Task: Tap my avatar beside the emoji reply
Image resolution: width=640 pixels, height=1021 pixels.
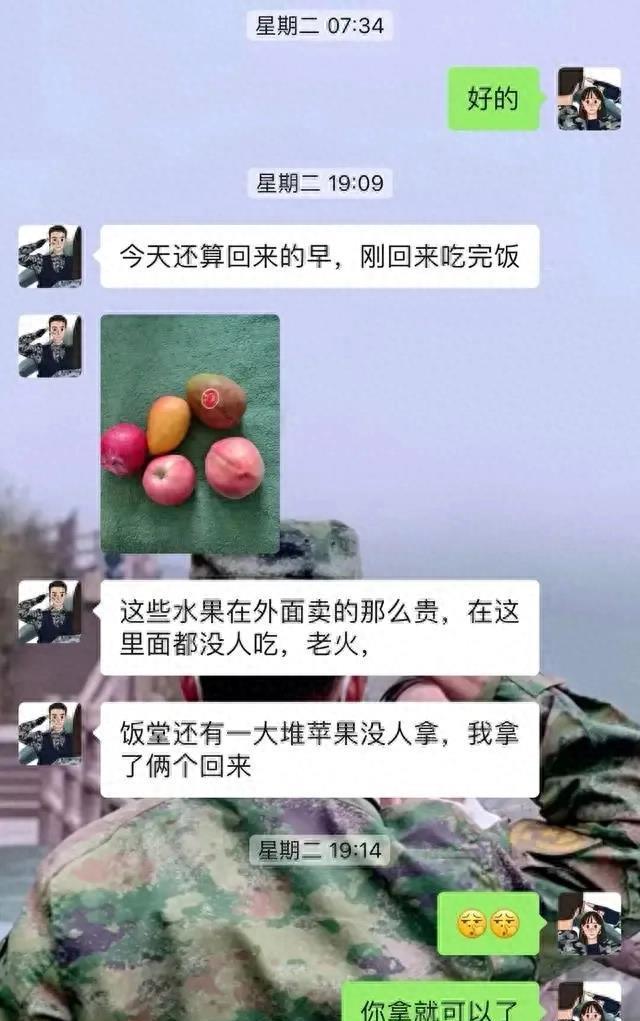Action: [589, 923]
